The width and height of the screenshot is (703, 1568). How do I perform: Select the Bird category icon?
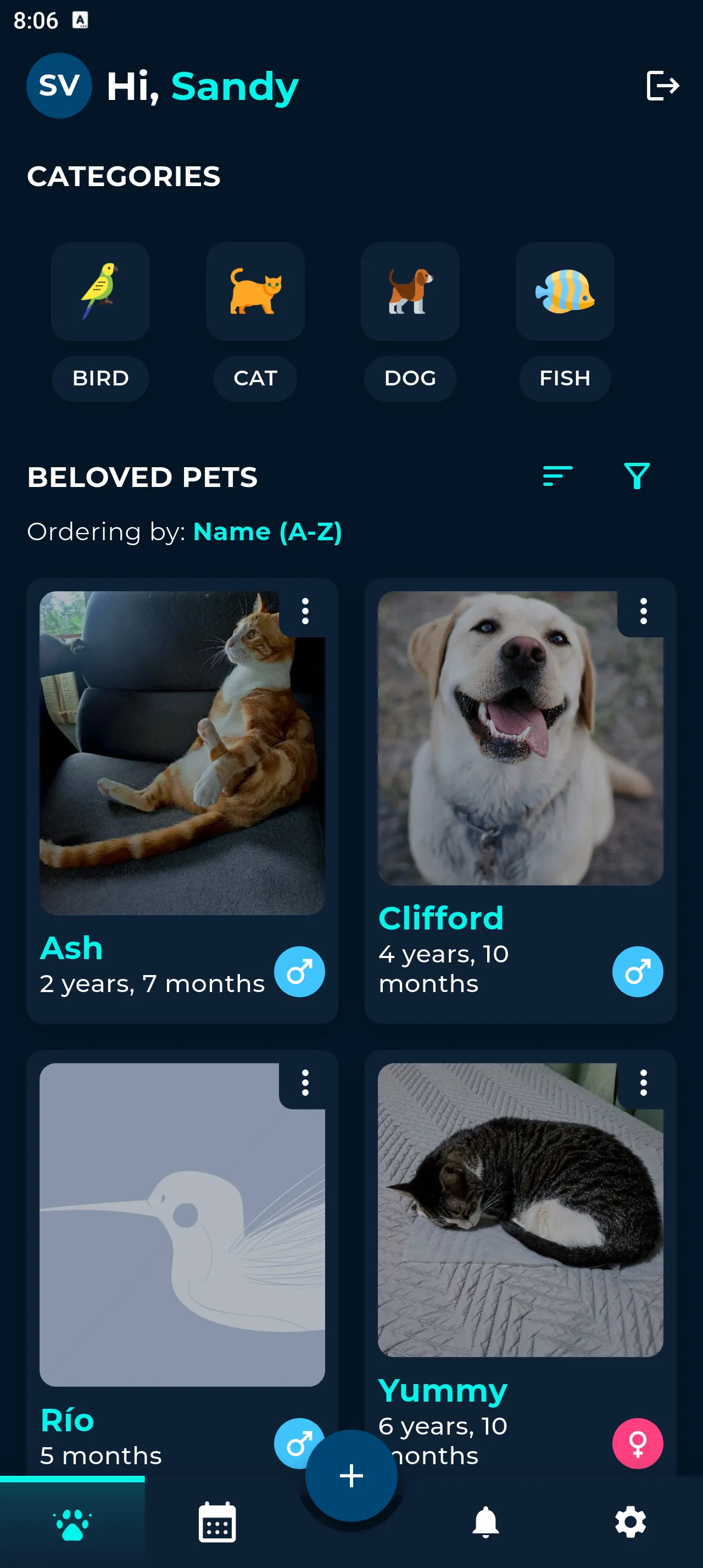[100, 292]
